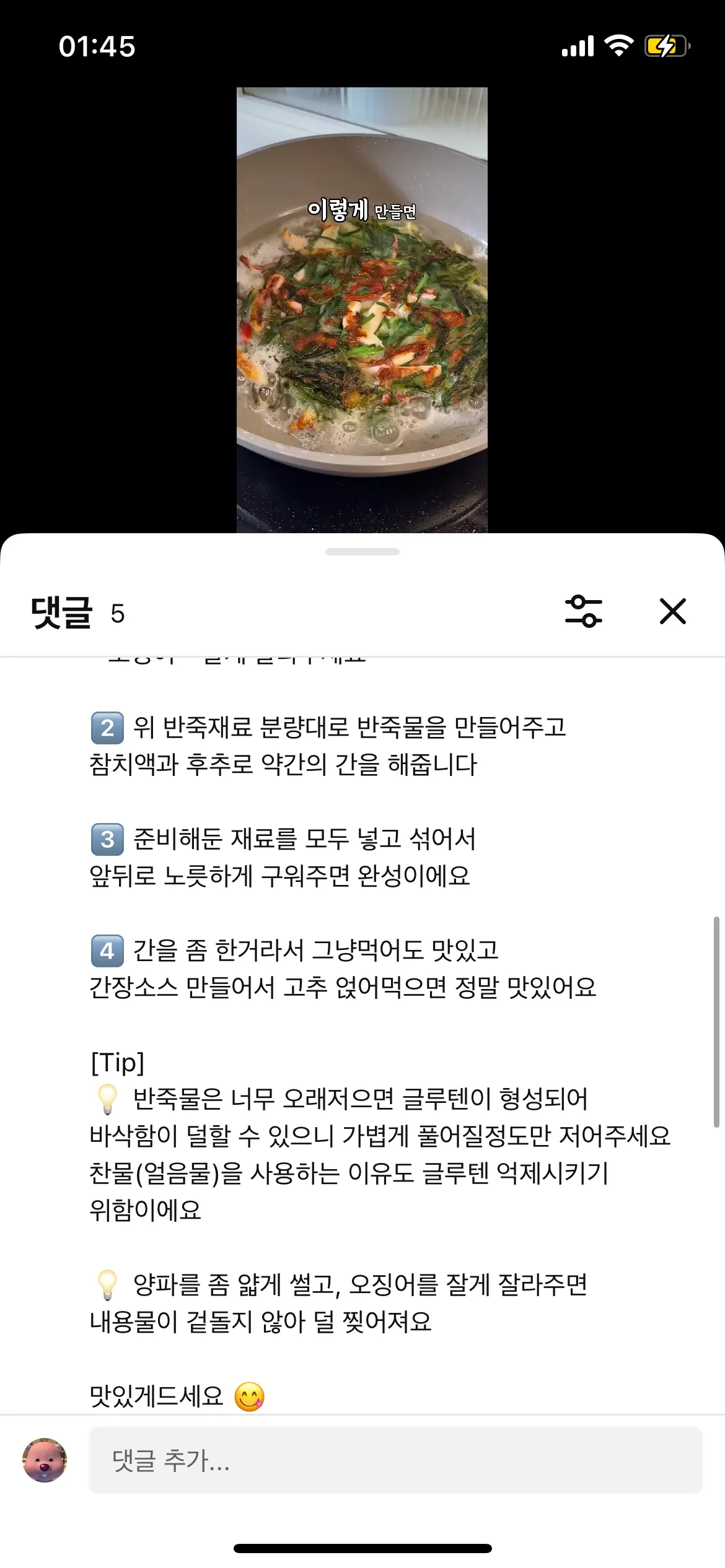Tap the add comment field
This screenshot has height=1568, width=725.
pos(395,1460)
